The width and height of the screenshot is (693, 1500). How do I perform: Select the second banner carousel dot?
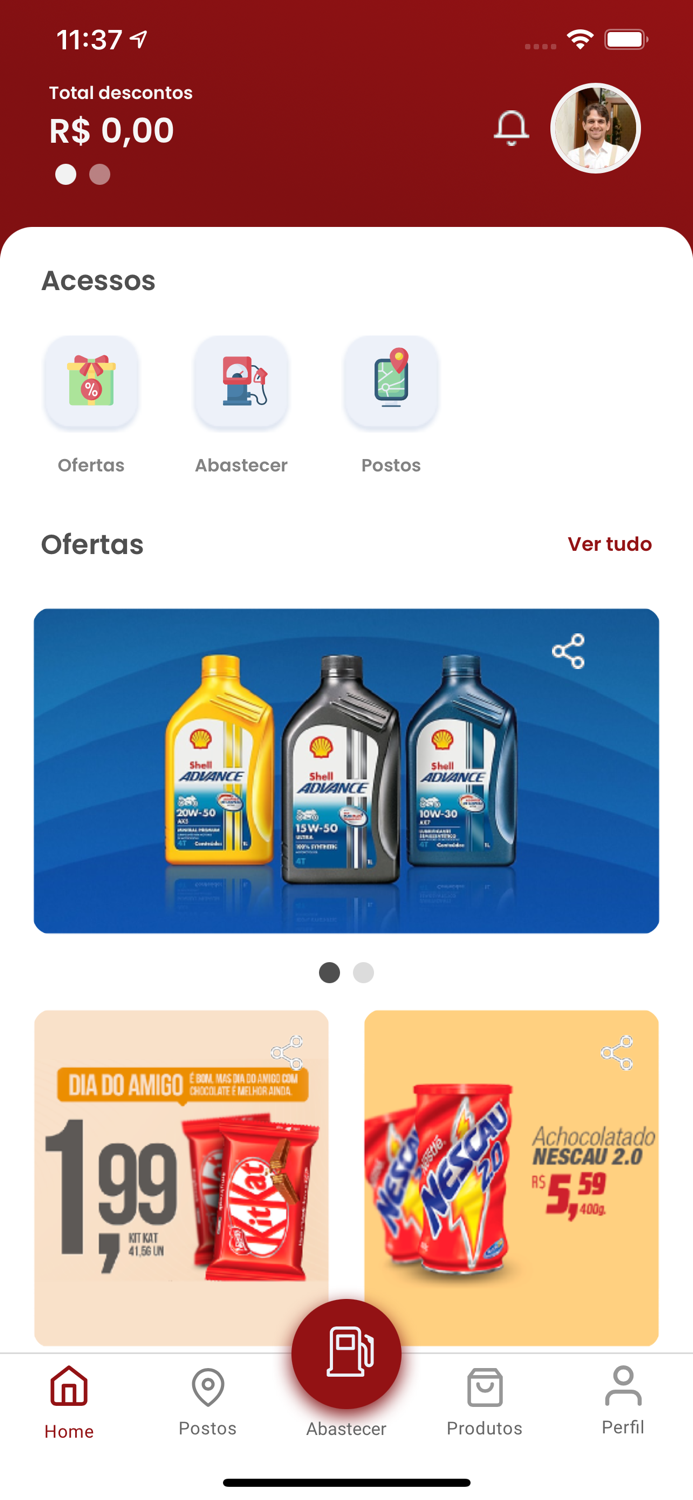point(364,973)
